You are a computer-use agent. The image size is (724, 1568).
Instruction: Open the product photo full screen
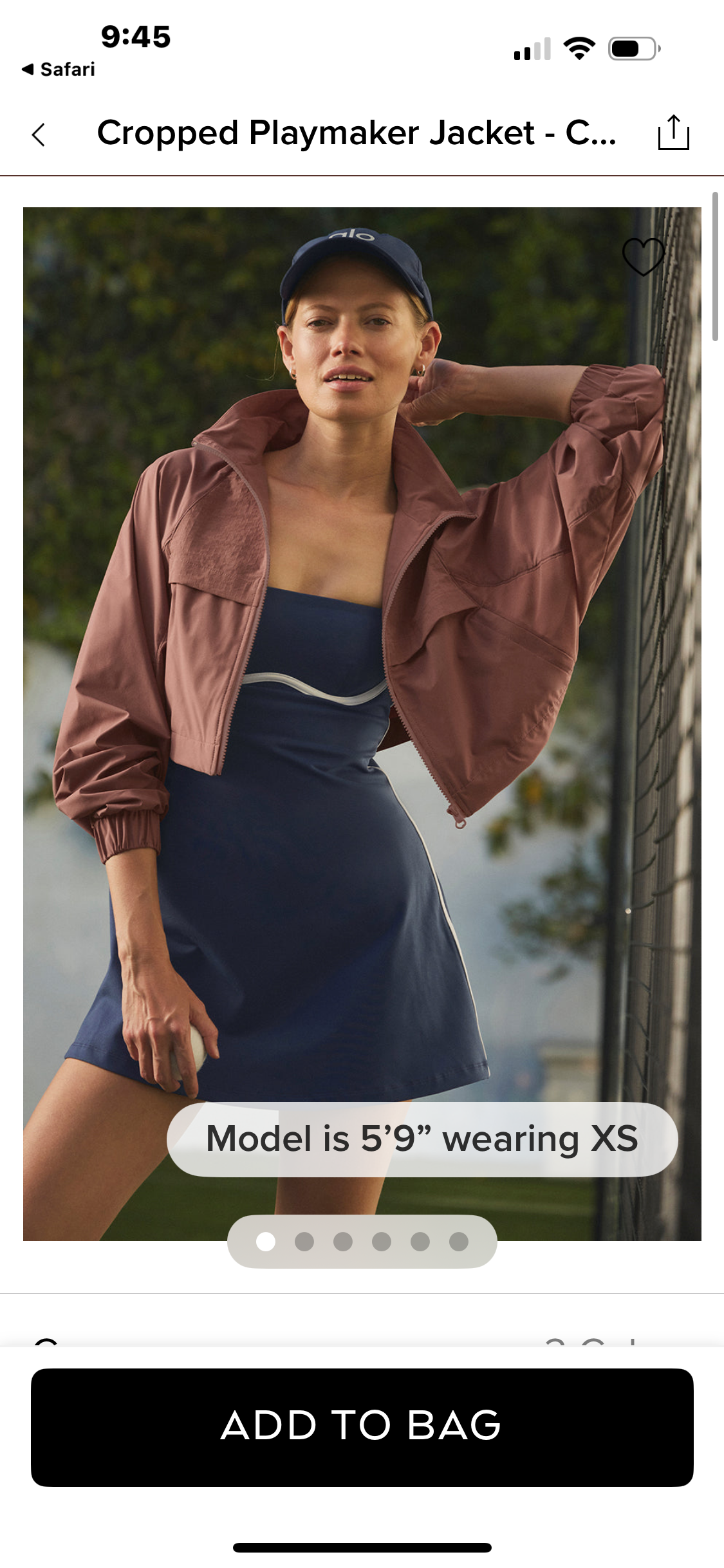click(362, 708)
